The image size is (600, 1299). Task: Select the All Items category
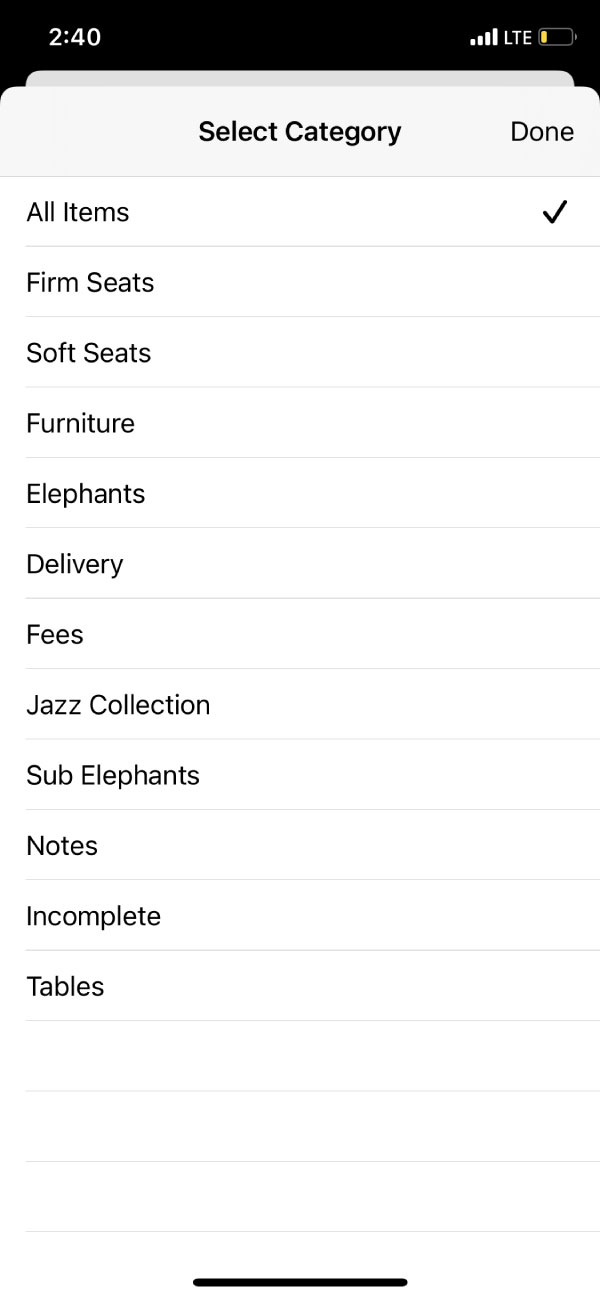click(x=300, y=212)
